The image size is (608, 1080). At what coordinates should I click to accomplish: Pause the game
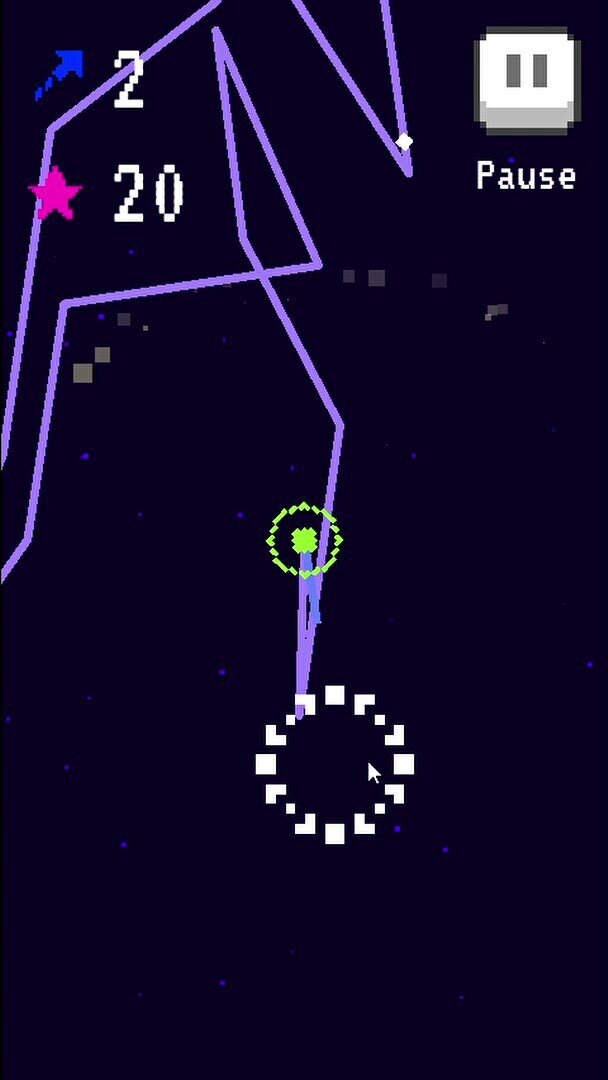pyautogui.click(x=527, y=81)
